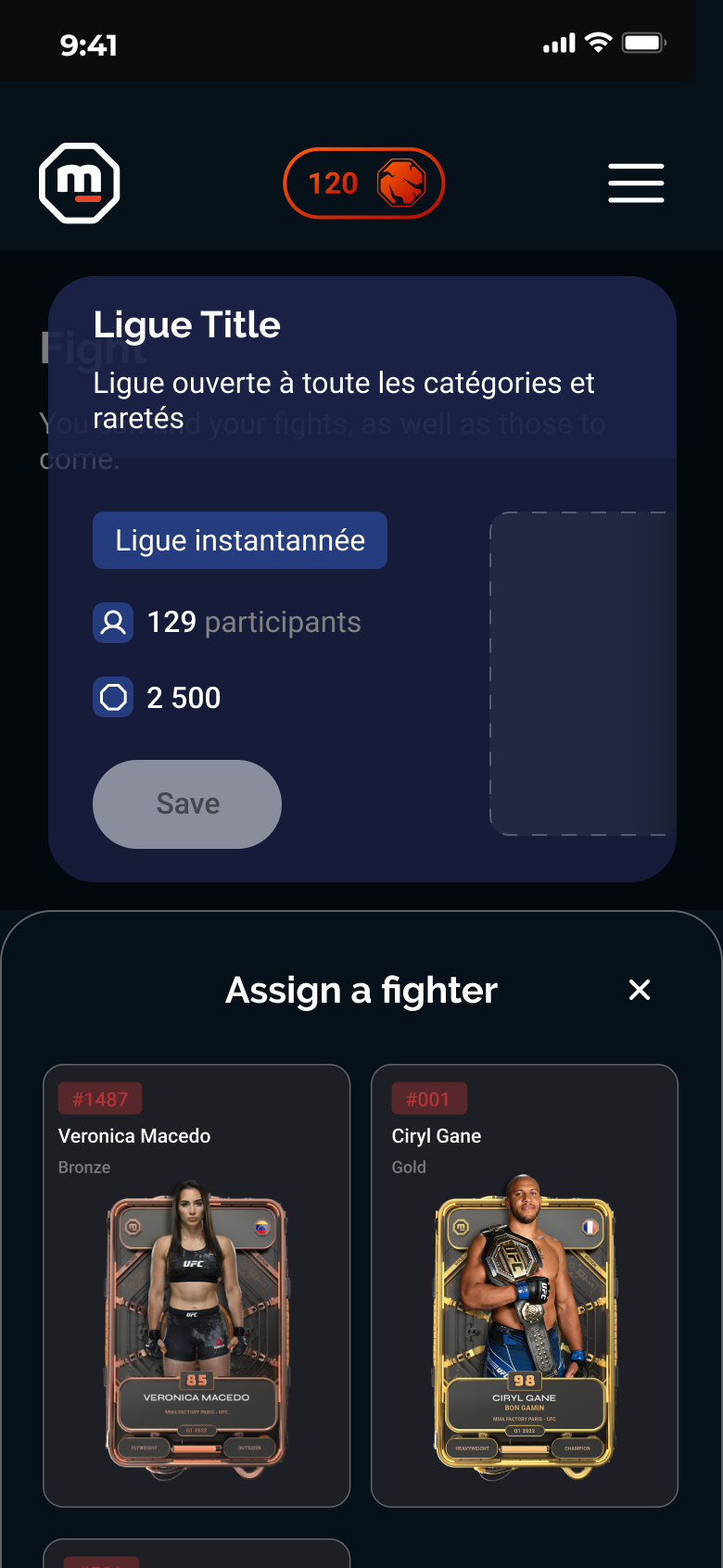The image size is (723, 1568).
Task: Toggle the "Ligue instantannée" badge
Action: pyautogui.click(x=239, y=540)
